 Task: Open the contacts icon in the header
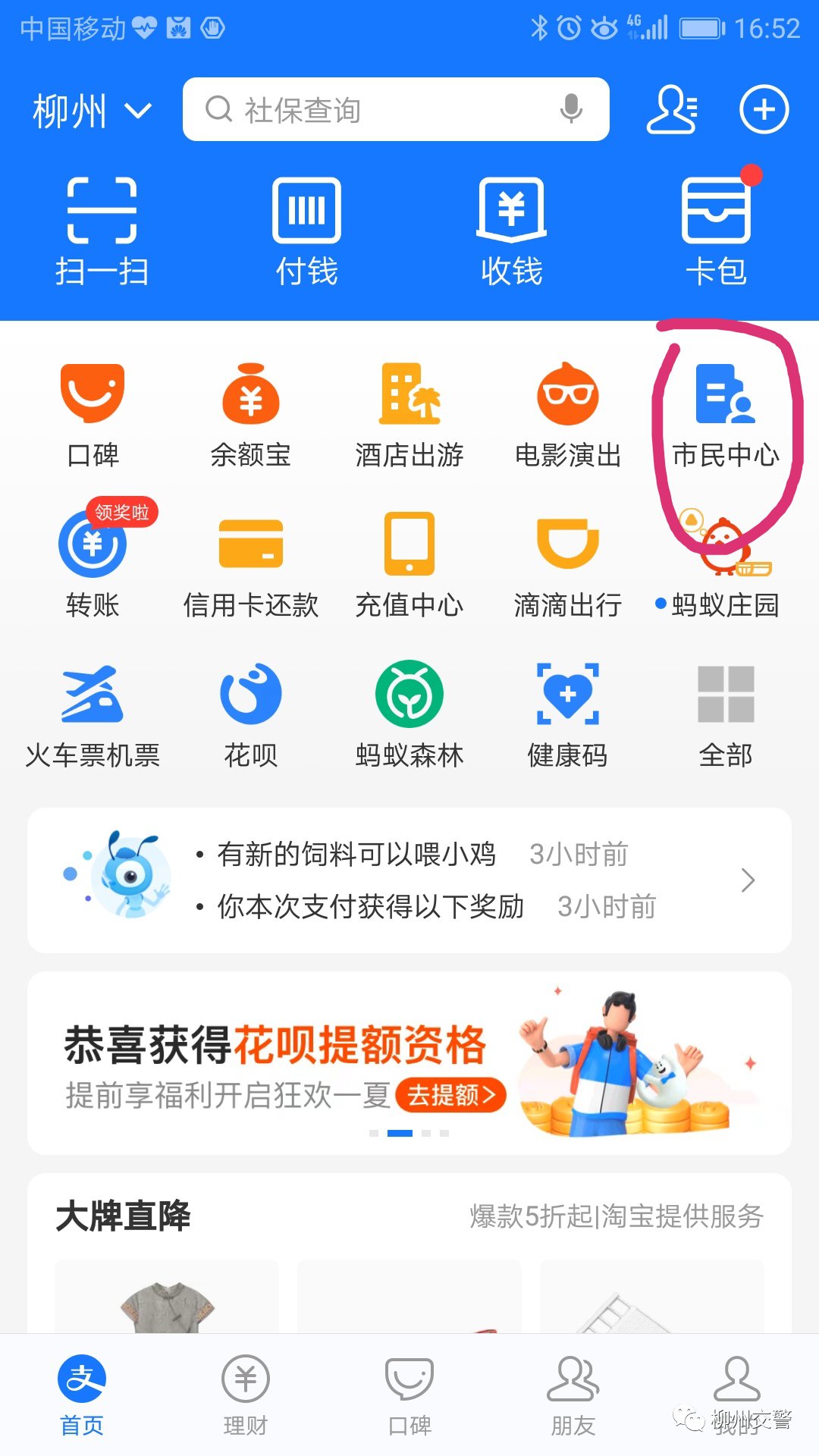click(672, 110)
